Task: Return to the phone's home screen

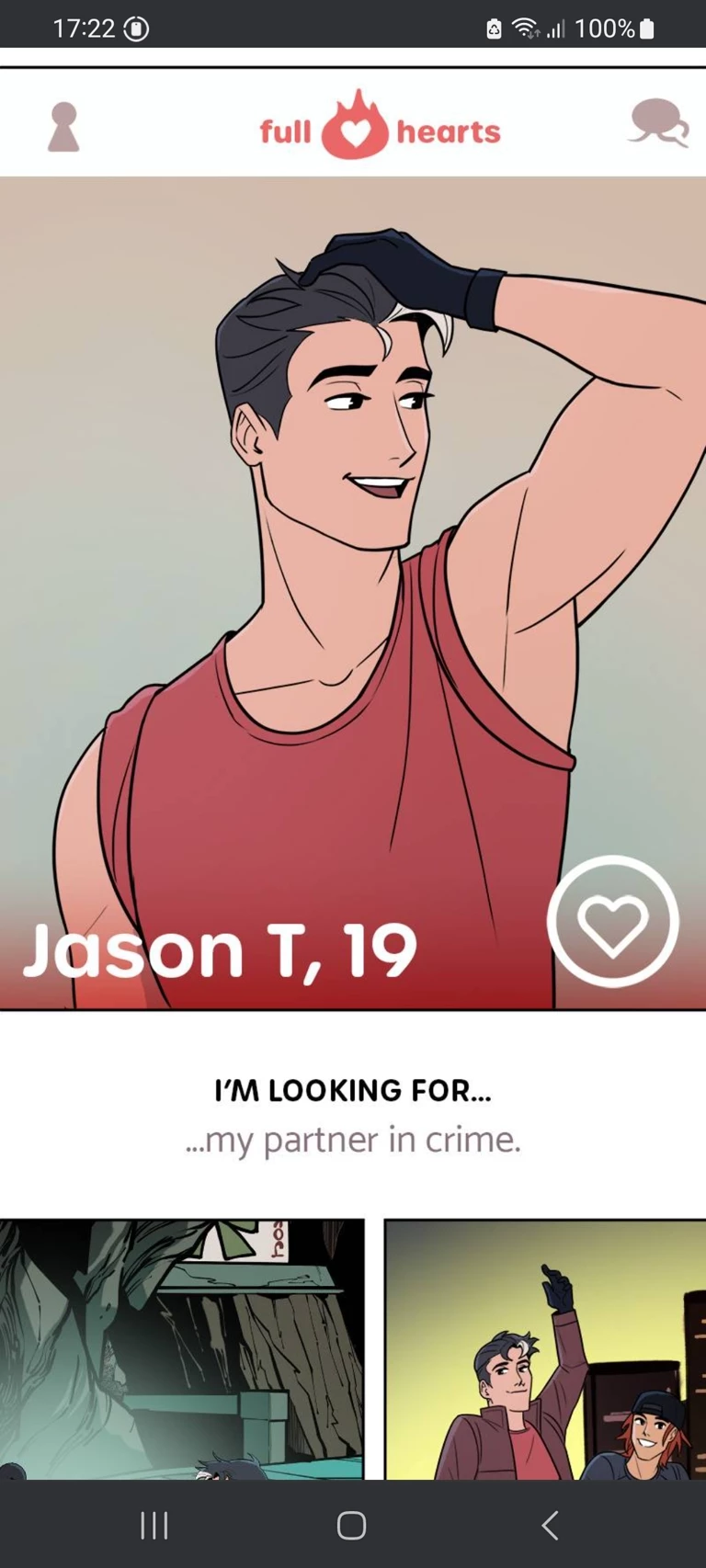Action: point(351,1526)
